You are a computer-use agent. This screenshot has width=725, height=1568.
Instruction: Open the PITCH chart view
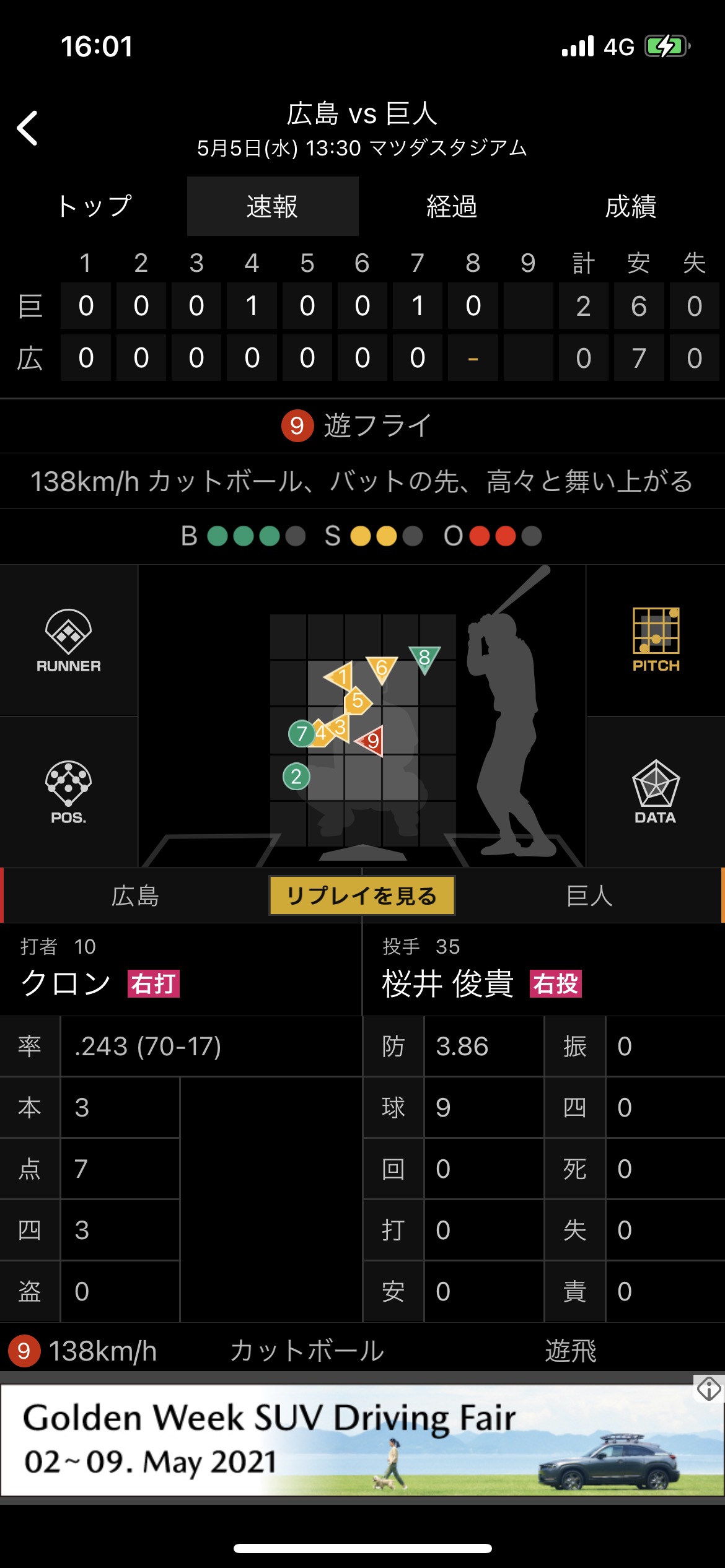656,641
